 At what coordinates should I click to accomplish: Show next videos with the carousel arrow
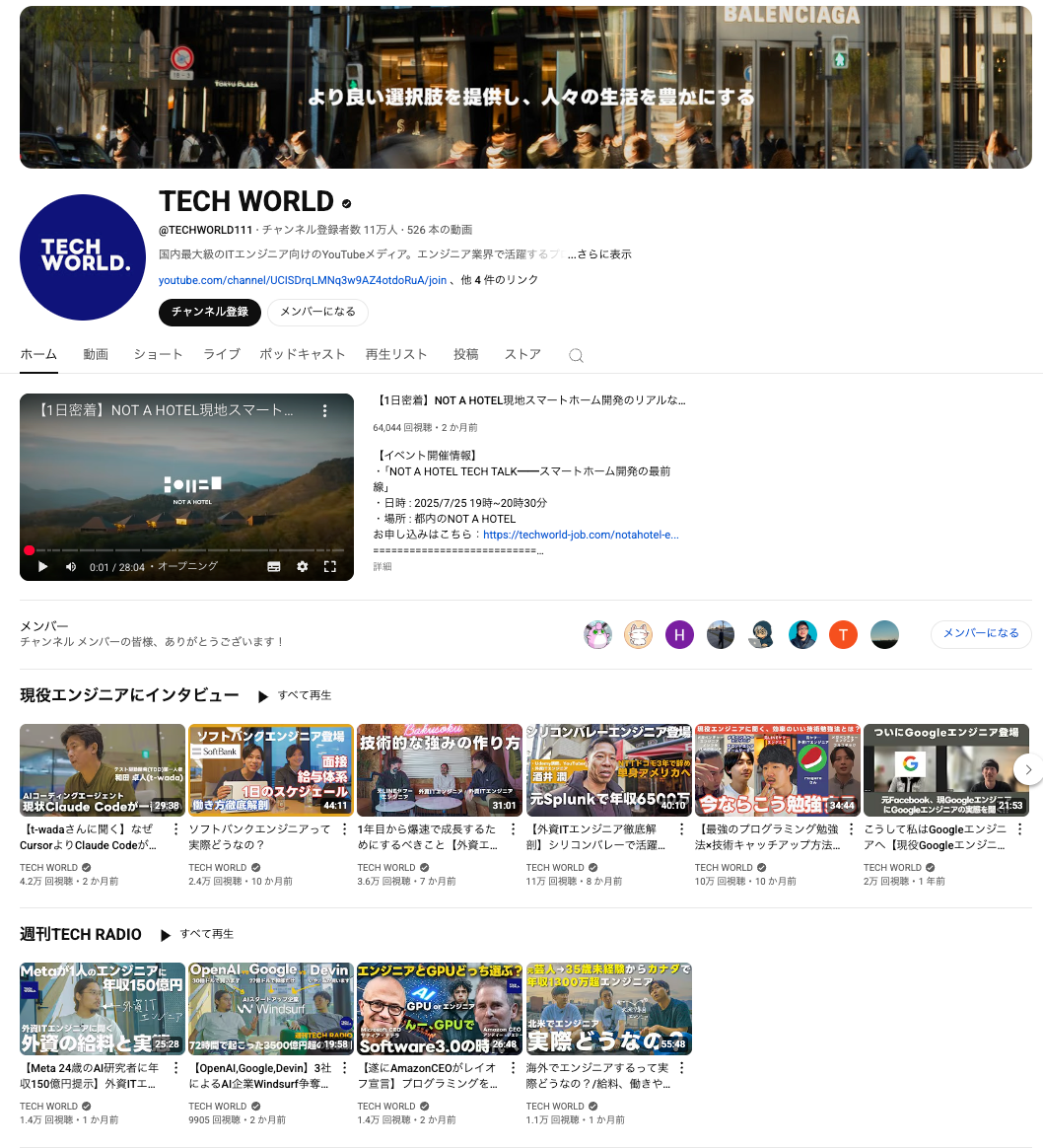1027,768
